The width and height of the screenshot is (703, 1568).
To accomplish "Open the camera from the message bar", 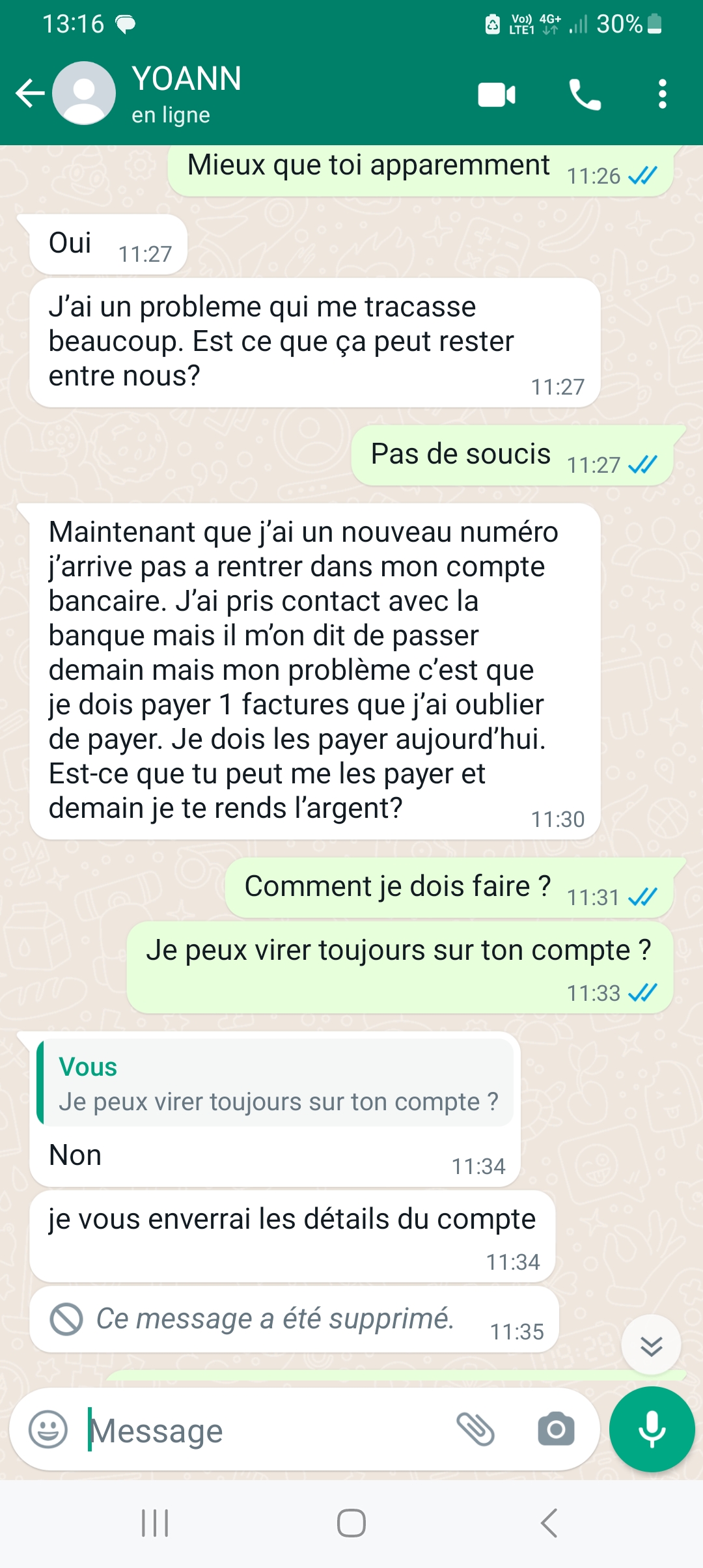I will (x=556, y=1430).
